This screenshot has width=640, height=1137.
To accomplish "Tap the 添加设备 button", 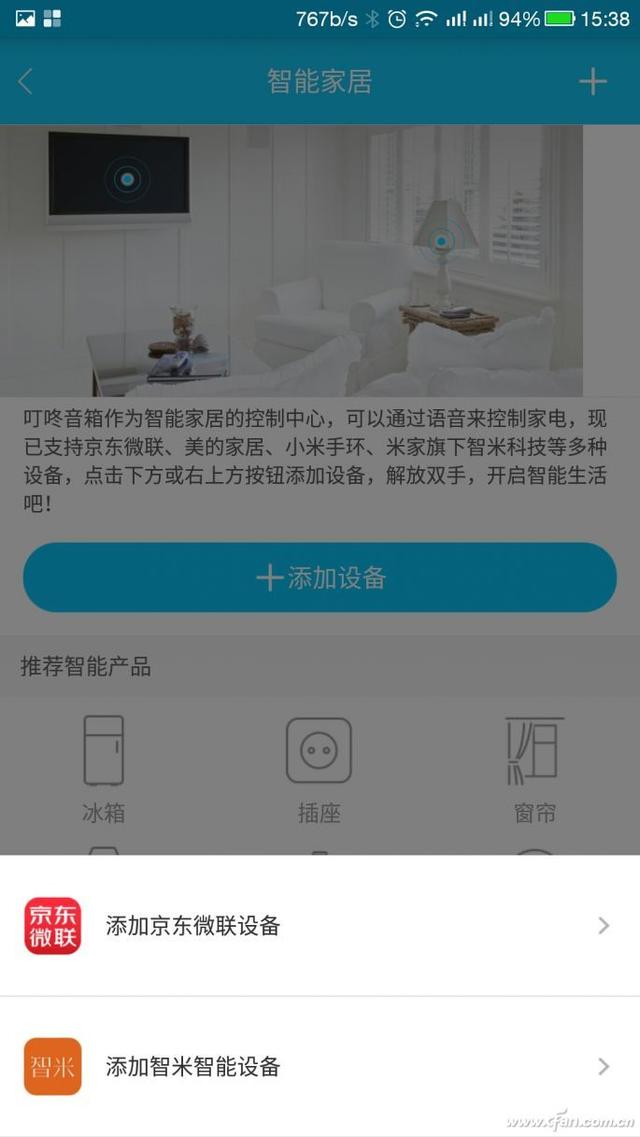I will (320, 577).
